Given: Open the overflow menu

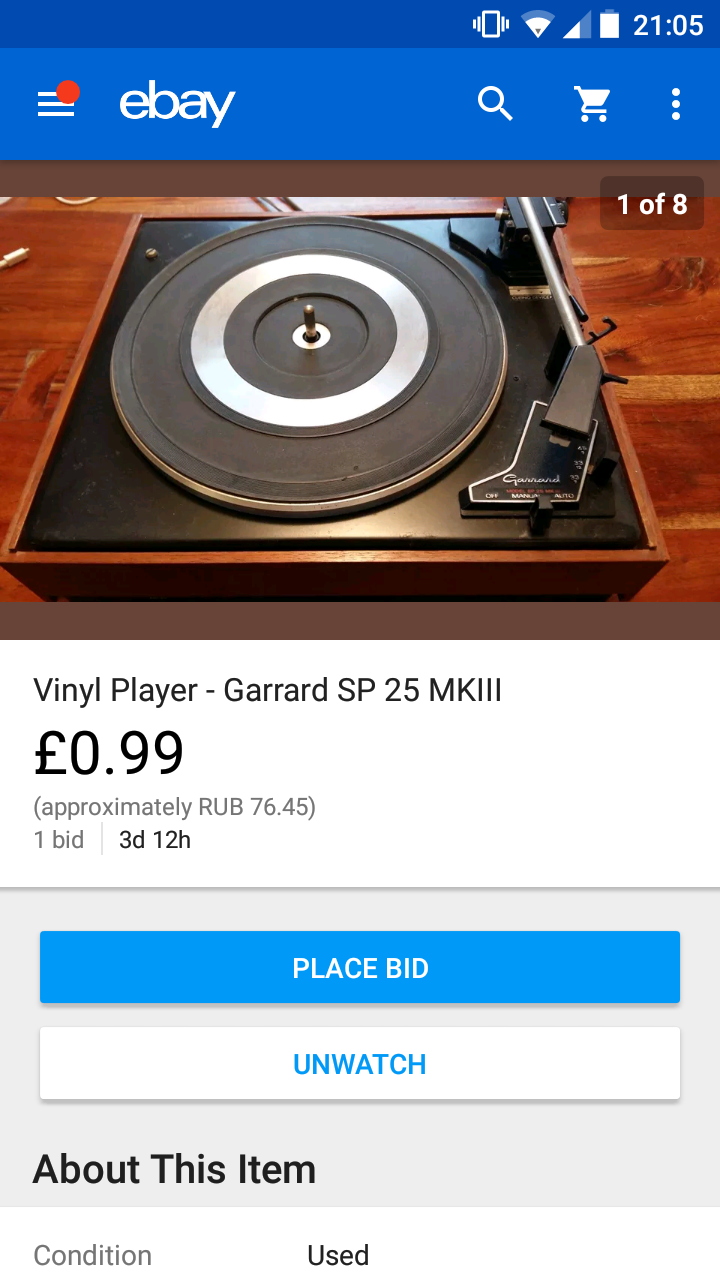Looking at the screenshot, I should [x=676, y=104].
